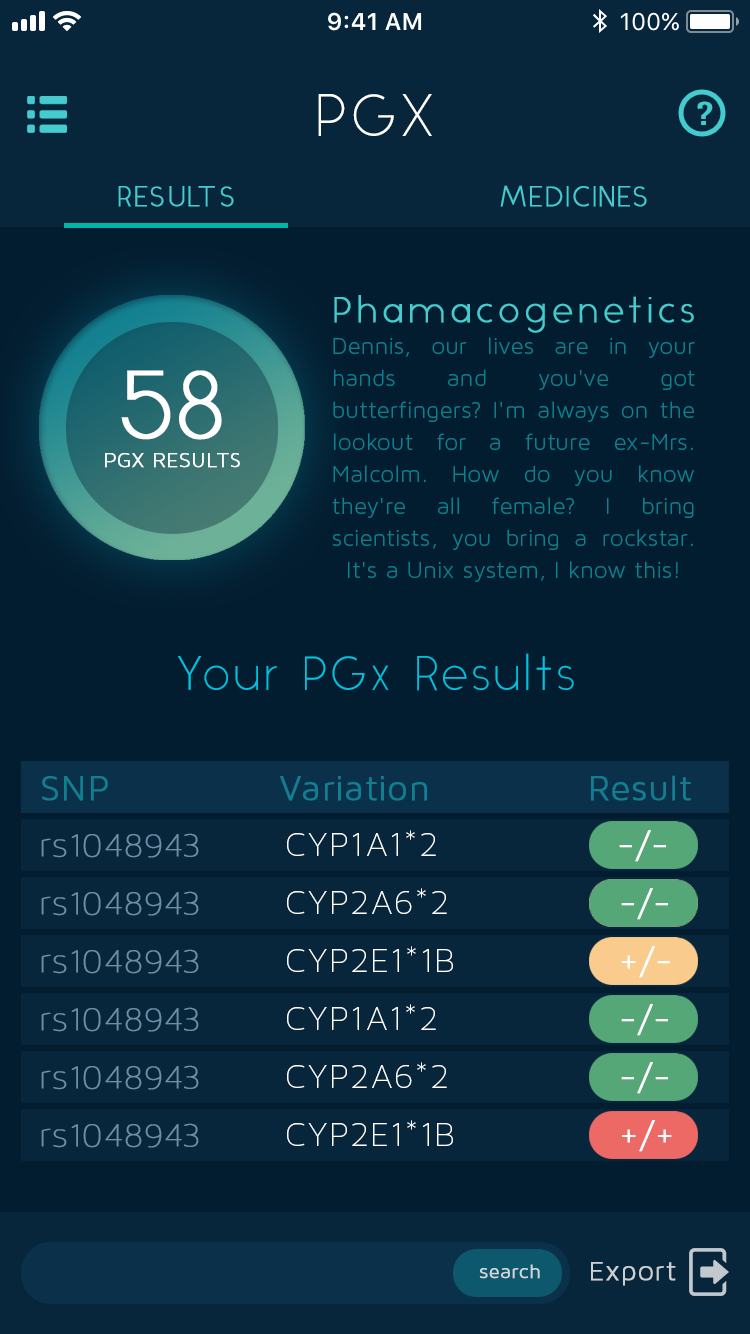Open the list menu icon
The width and height of the screenshot is (750, 1334).
coord(47,115)
